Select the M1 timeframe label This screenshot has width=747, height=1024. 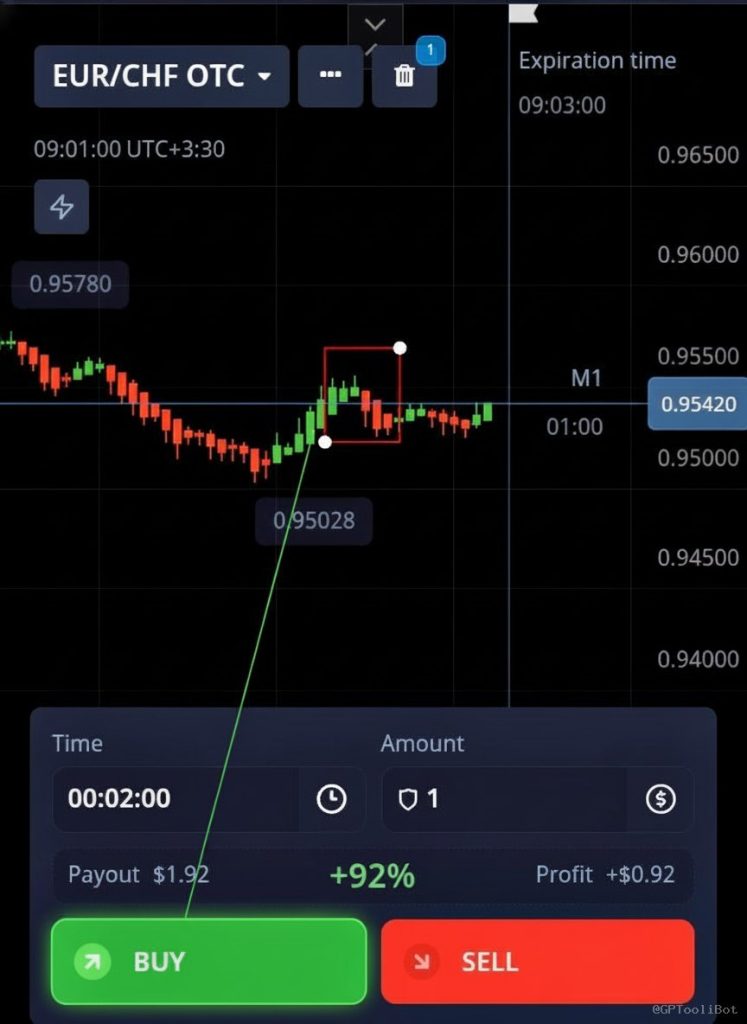tap(586, 378)
